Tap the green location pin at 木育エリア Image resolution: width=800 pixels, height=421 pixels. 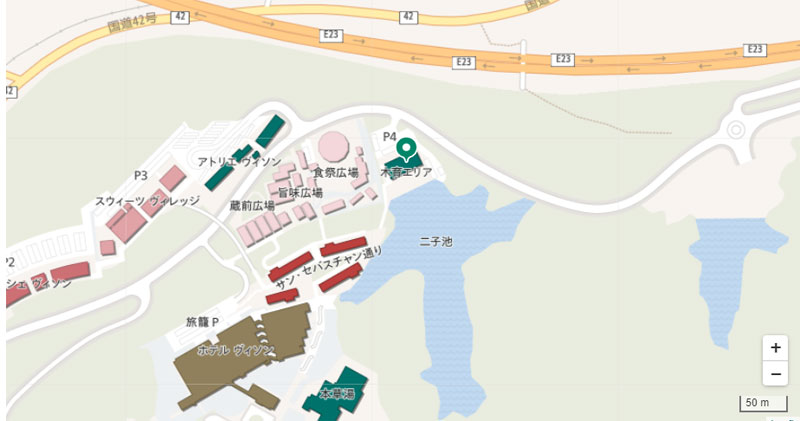click(406, 150)
